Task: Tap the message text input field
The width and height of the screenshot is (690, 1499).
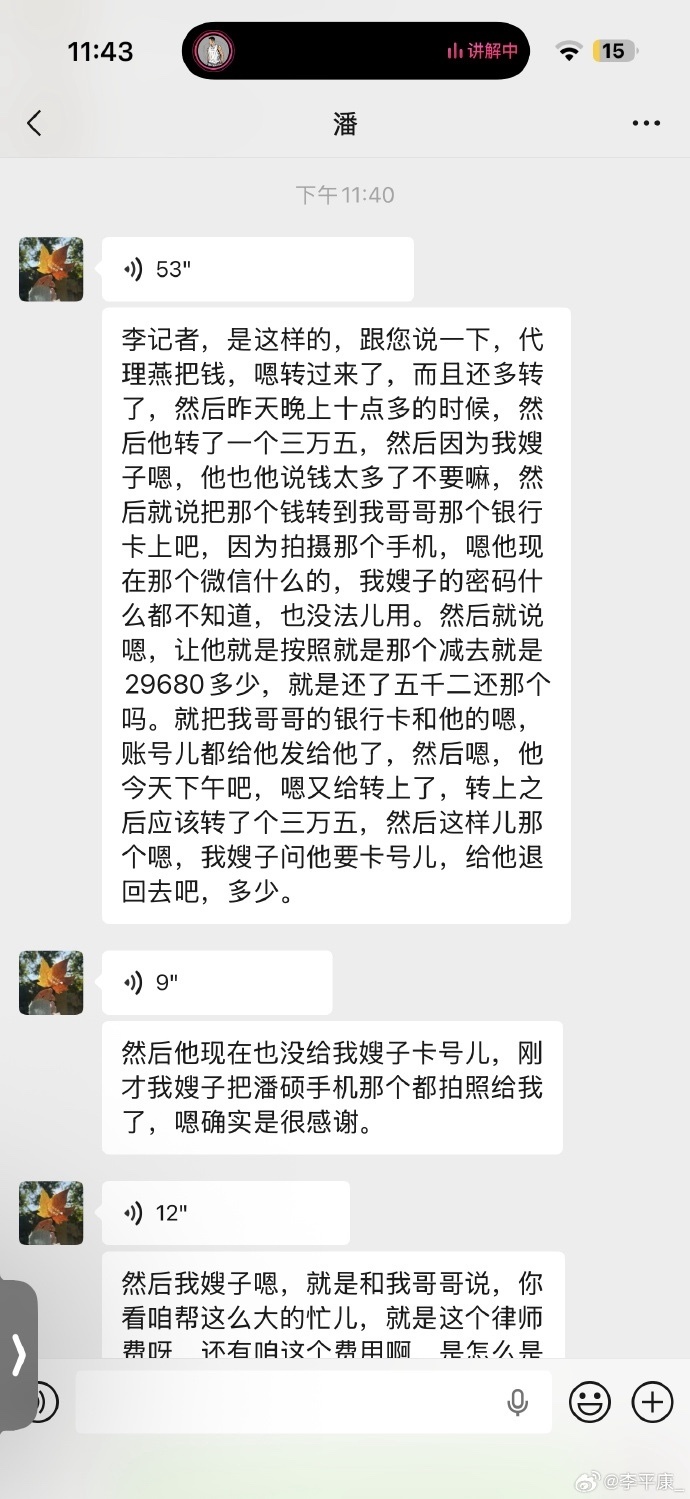Action: pos(290,1402)
